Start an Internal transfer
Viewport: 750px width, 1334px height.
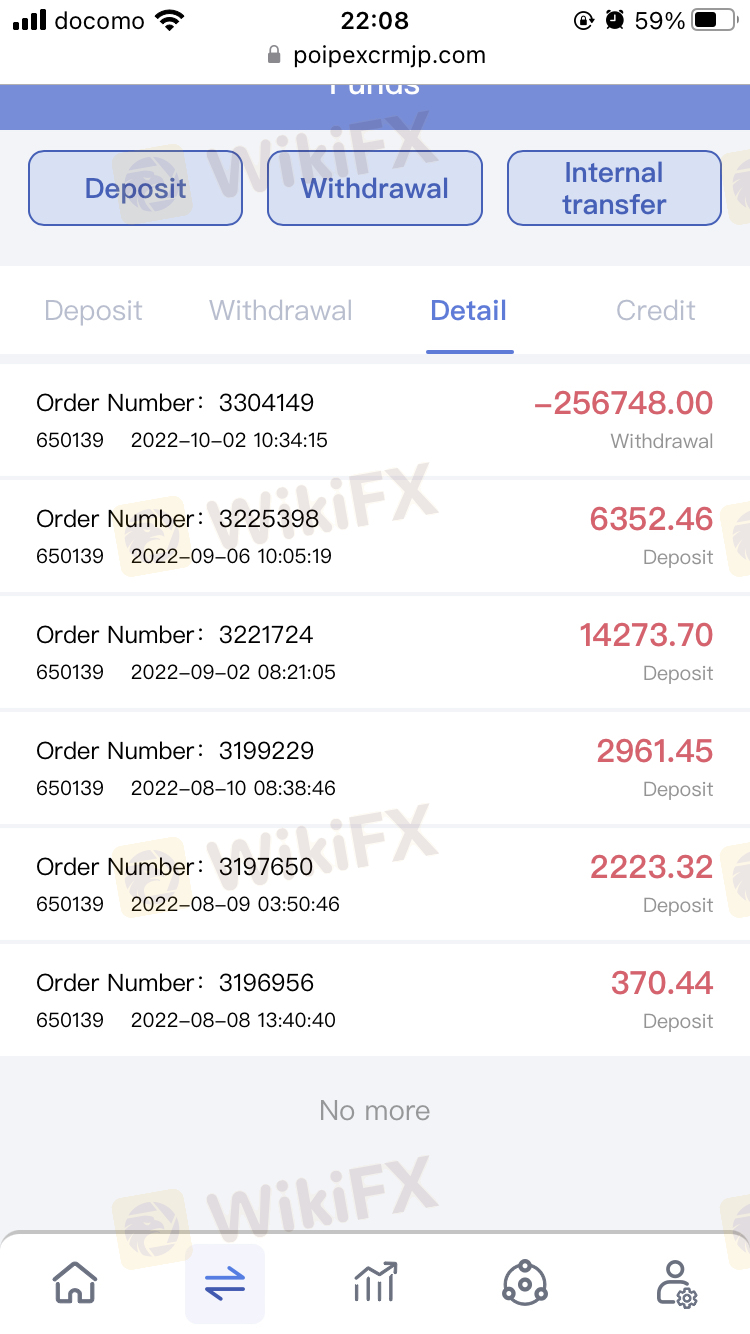pos(614,188)
